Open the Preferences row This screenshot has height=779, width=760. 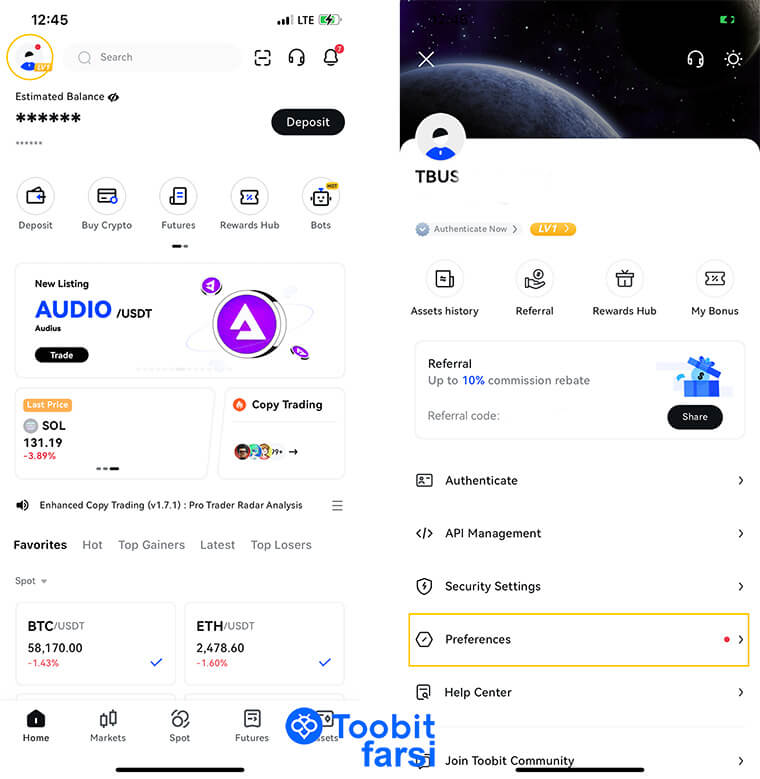tap(579, 640)
